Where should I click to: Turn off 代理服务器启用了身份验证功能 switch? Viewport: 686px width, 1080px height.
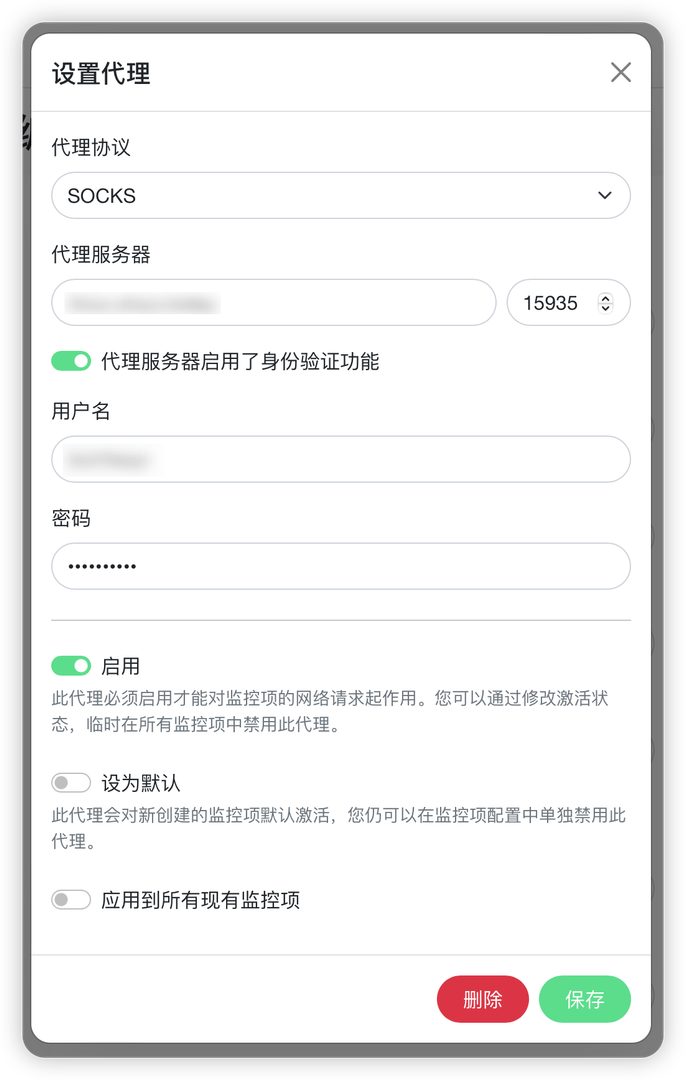click(x=71, y=361)
